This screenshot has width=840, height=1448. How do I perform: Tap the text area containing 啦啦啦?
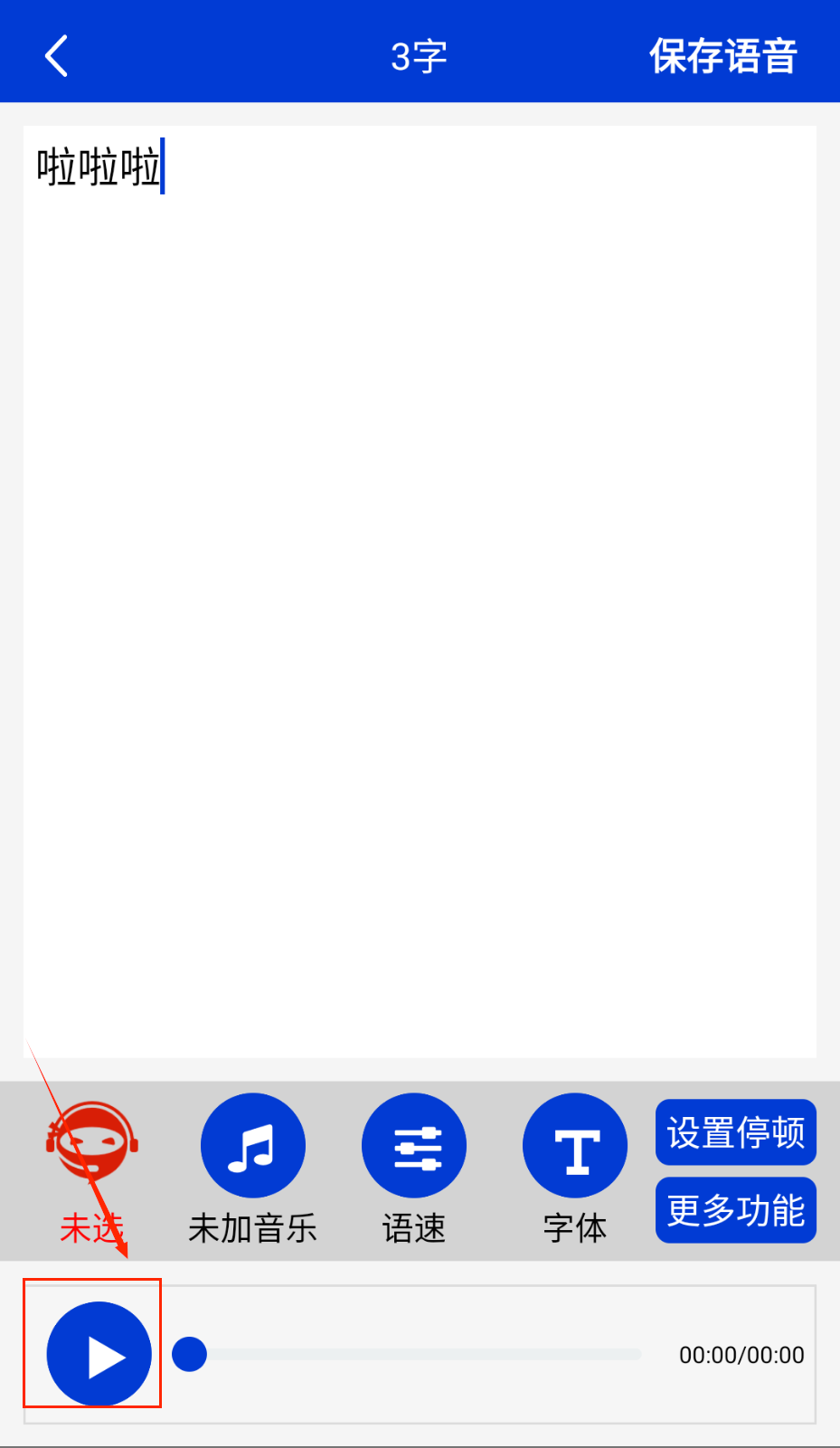tap(420, 592)
